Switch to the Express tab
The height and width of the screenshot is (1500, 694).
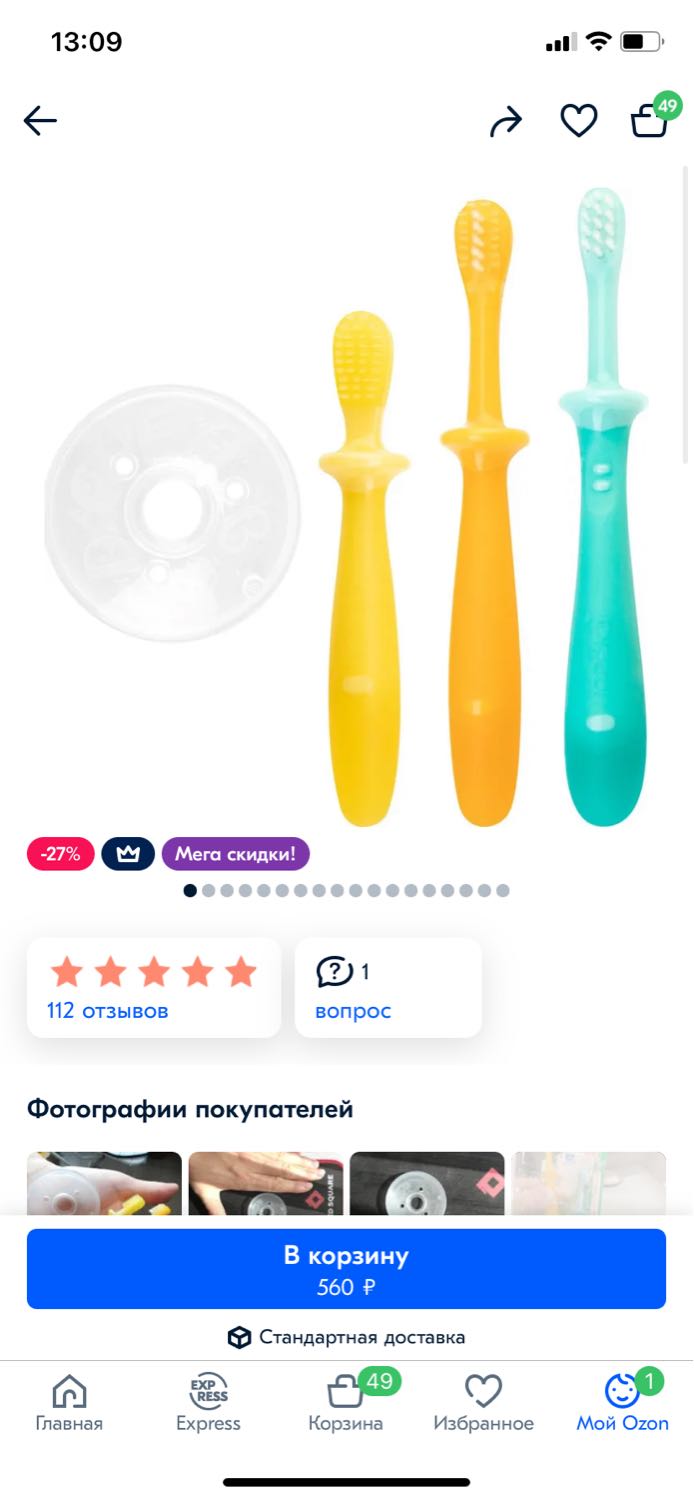tap(208, 1404)
